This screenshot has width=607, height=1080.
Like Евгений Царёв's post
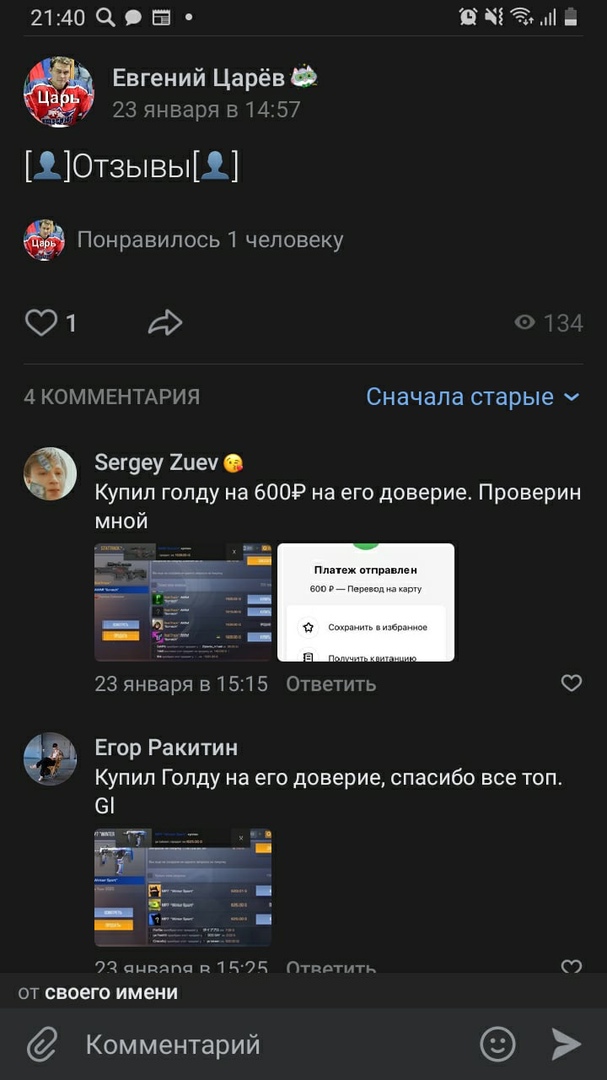42,323
